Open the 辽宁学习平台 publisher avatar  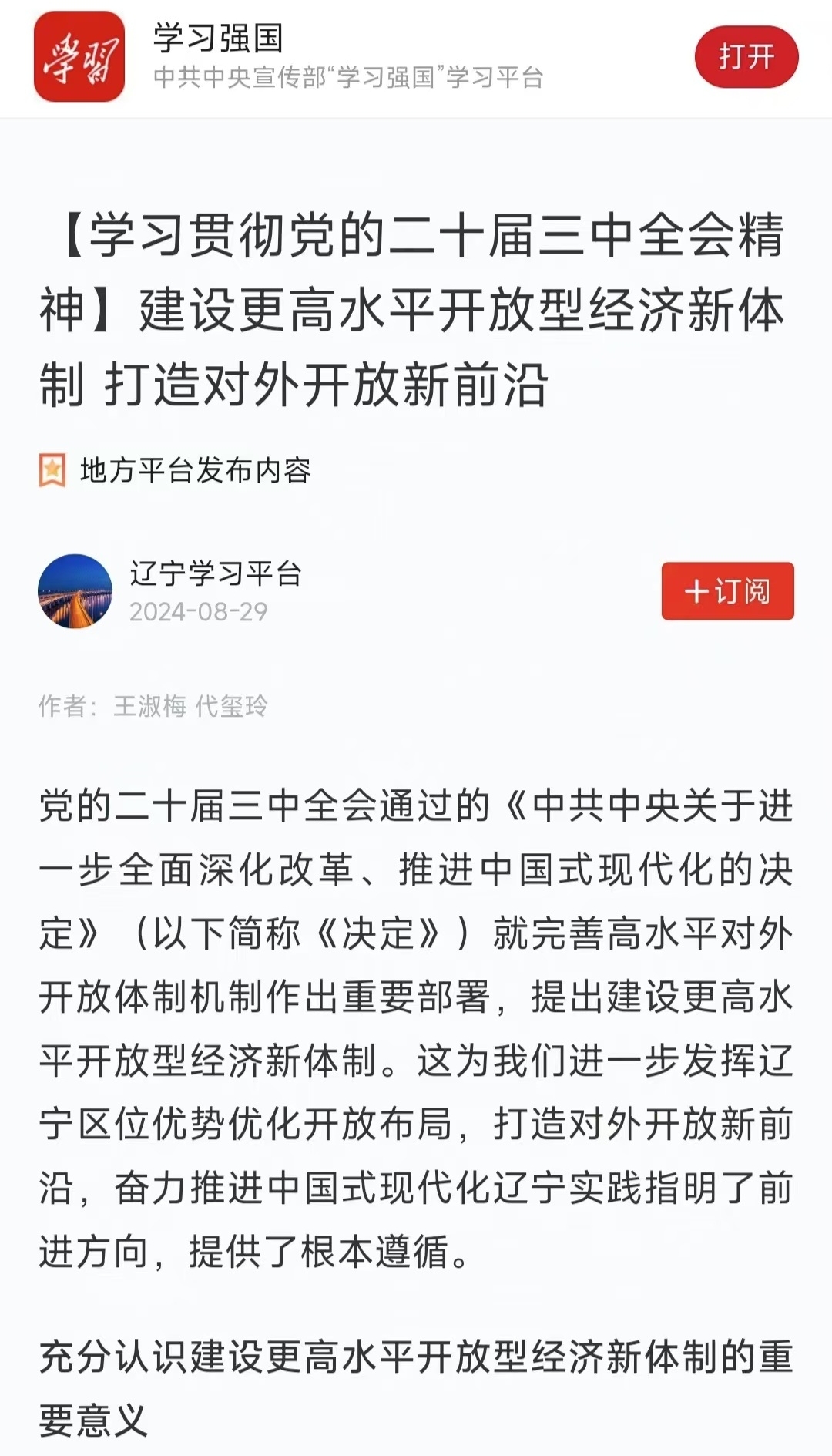[x=75, y=591]
